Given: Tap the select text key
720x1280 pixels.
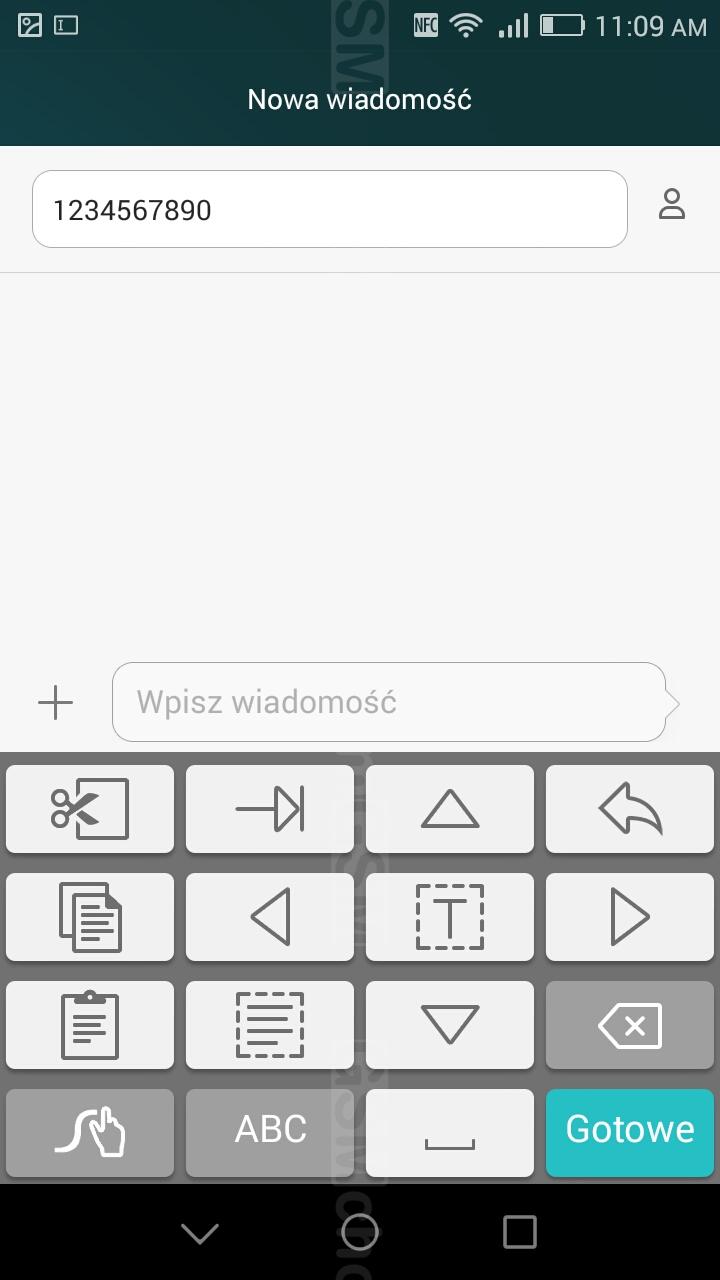Looking at the screenshot, I should pos(450,917).
